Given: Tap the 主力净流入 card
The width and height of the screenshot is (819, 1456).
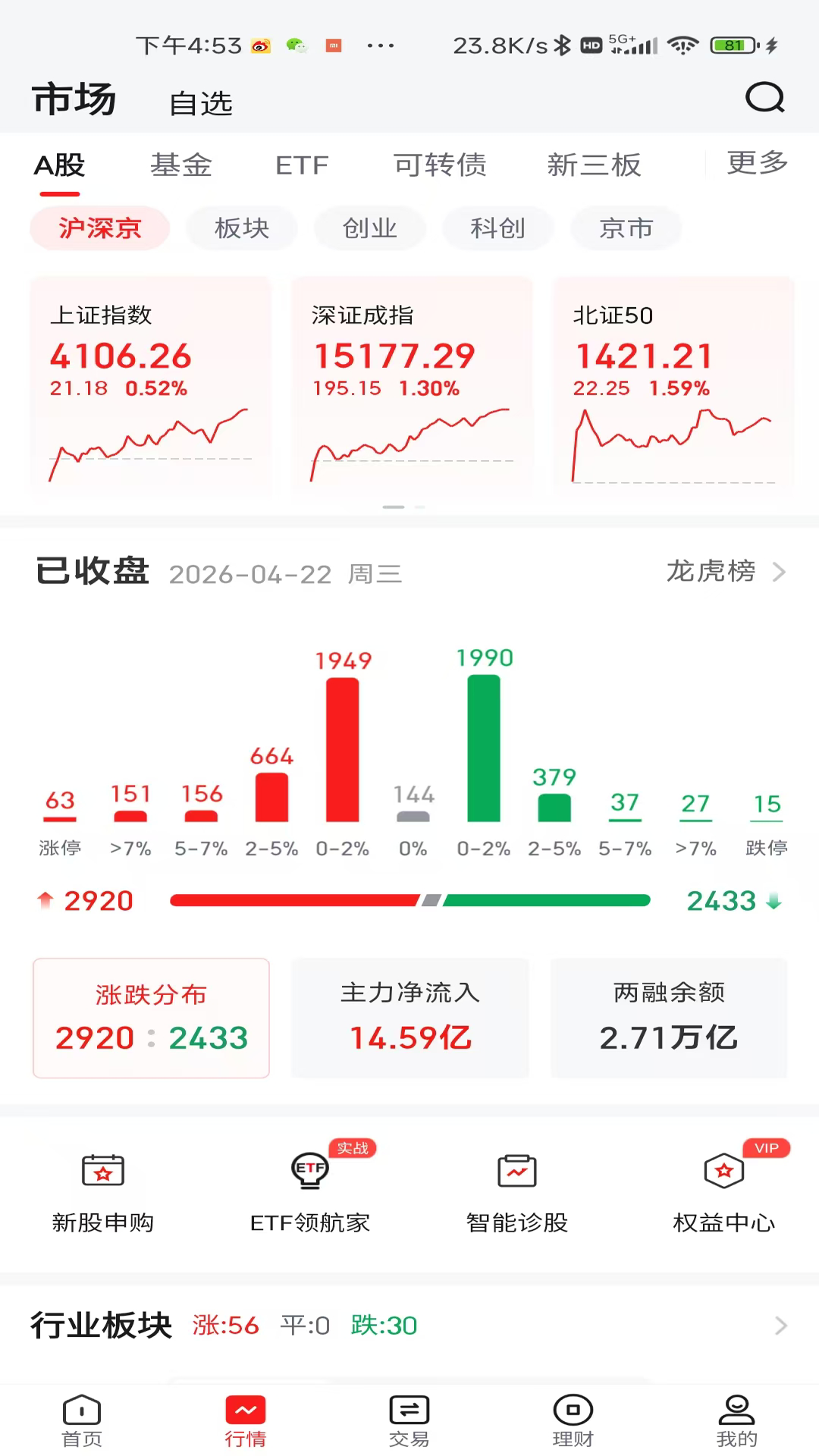Looking at the screenshot, I should (x=409, y=1017).
